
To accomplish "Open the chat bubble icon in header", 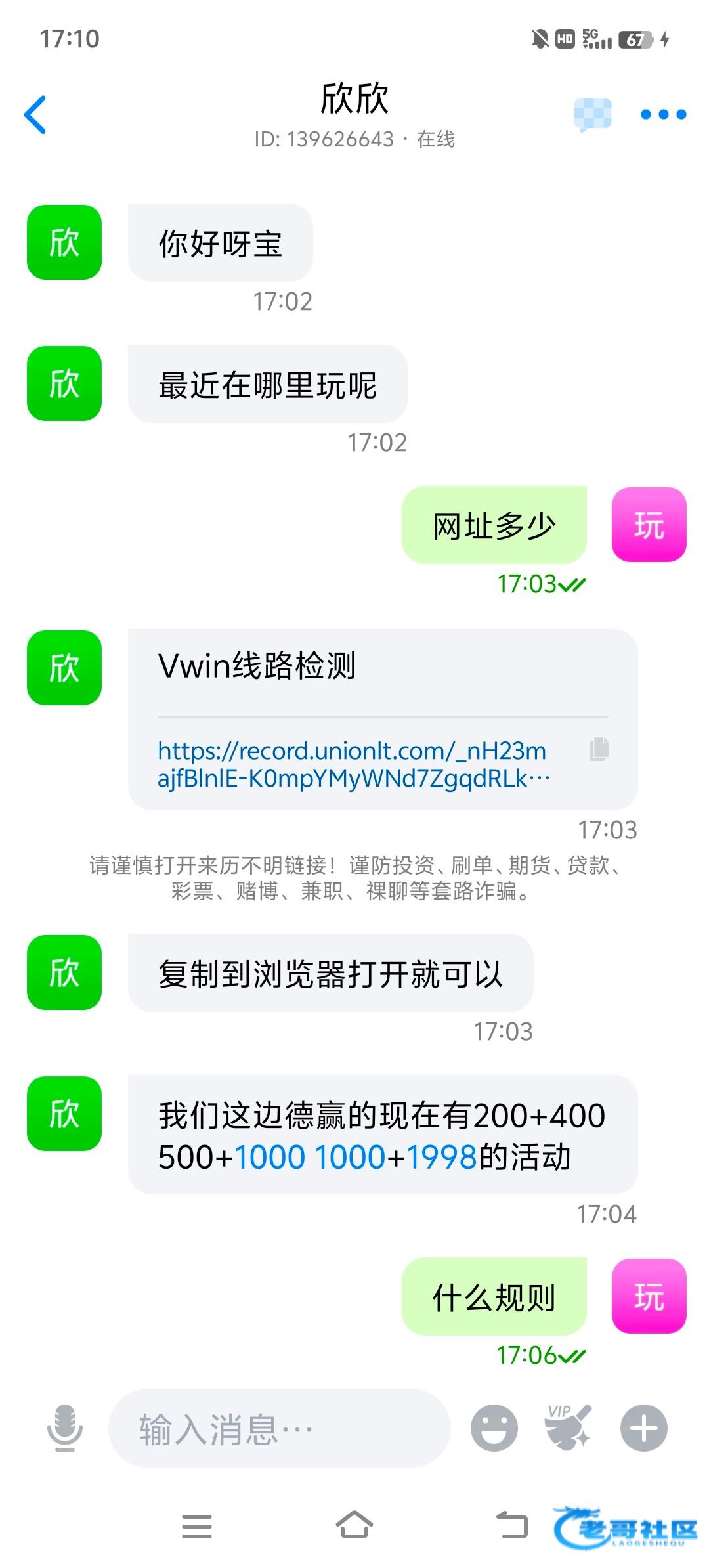I will pyautogui.click(x=592, y=115).
